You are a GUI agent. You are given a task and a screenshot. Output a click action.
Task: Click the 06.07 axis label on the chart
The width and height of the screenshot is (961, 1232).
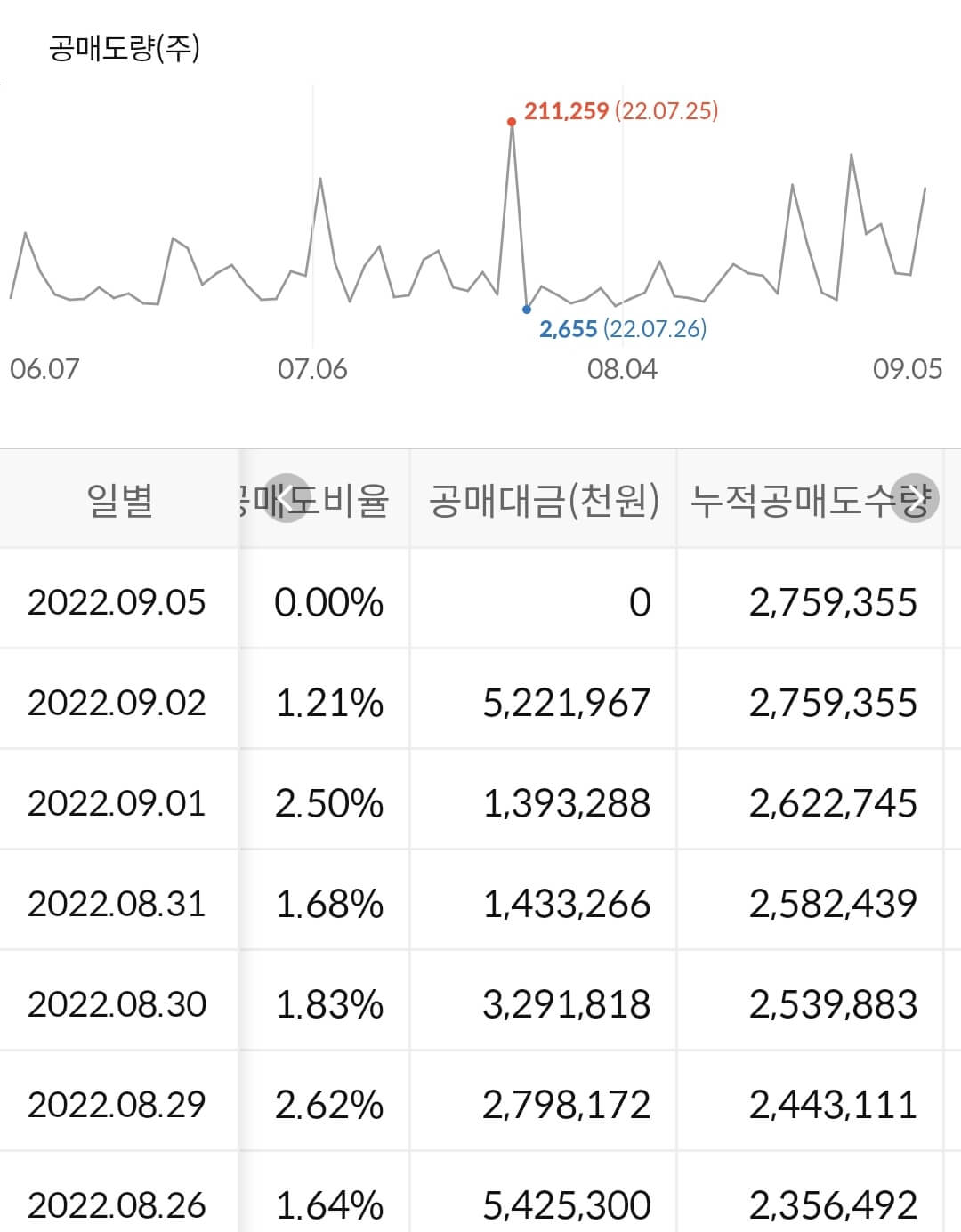point(44,368)
